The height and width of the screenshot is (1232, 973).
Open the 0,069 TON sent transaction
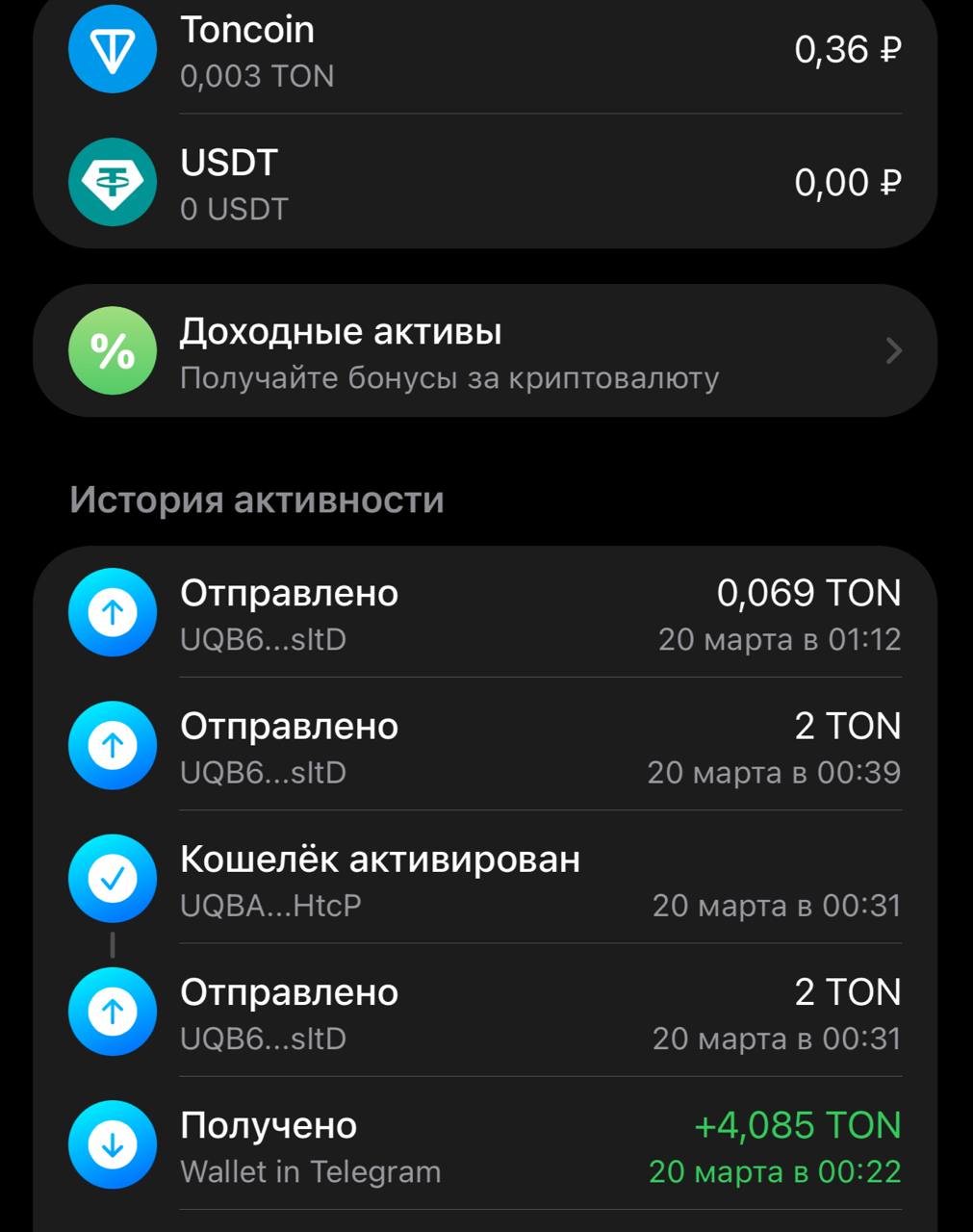click(485, 614)
